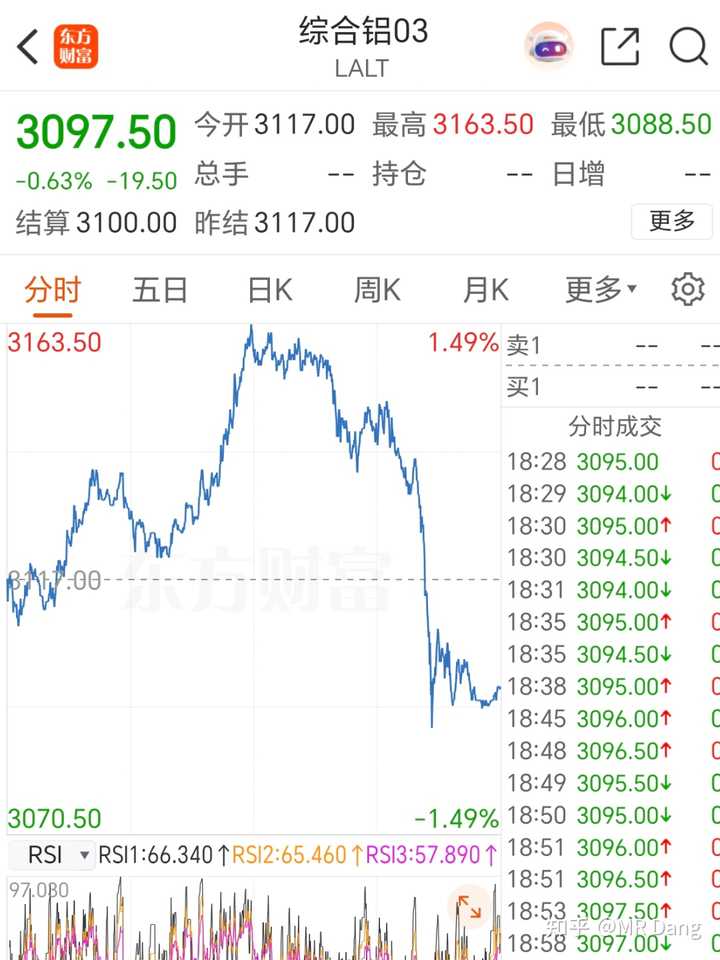Open the robot assistant avatar
Viewport: 720px width, 960px height.
pyautogui.click(x=548, y=46)
